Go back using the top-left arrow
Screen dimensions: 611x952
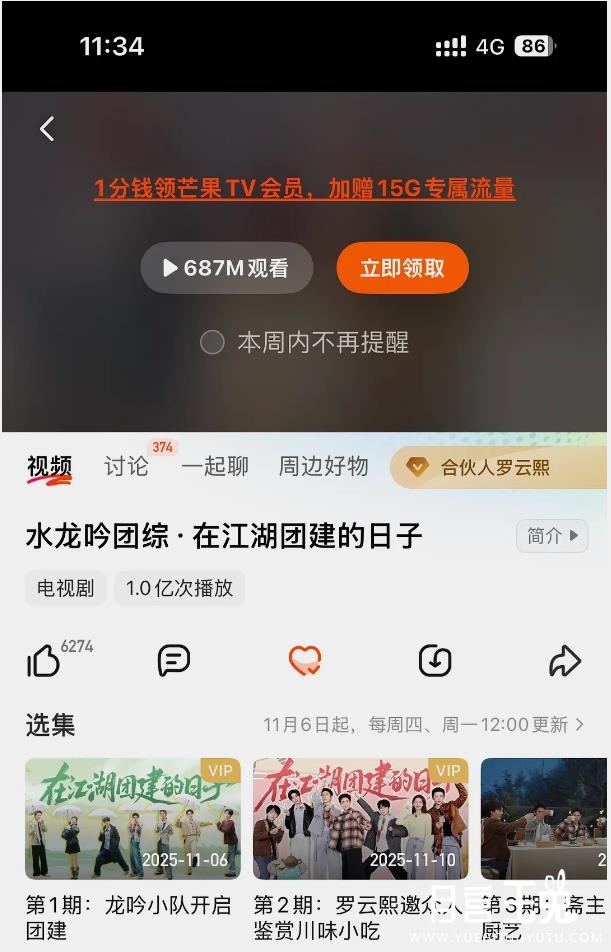coord(47,129)
